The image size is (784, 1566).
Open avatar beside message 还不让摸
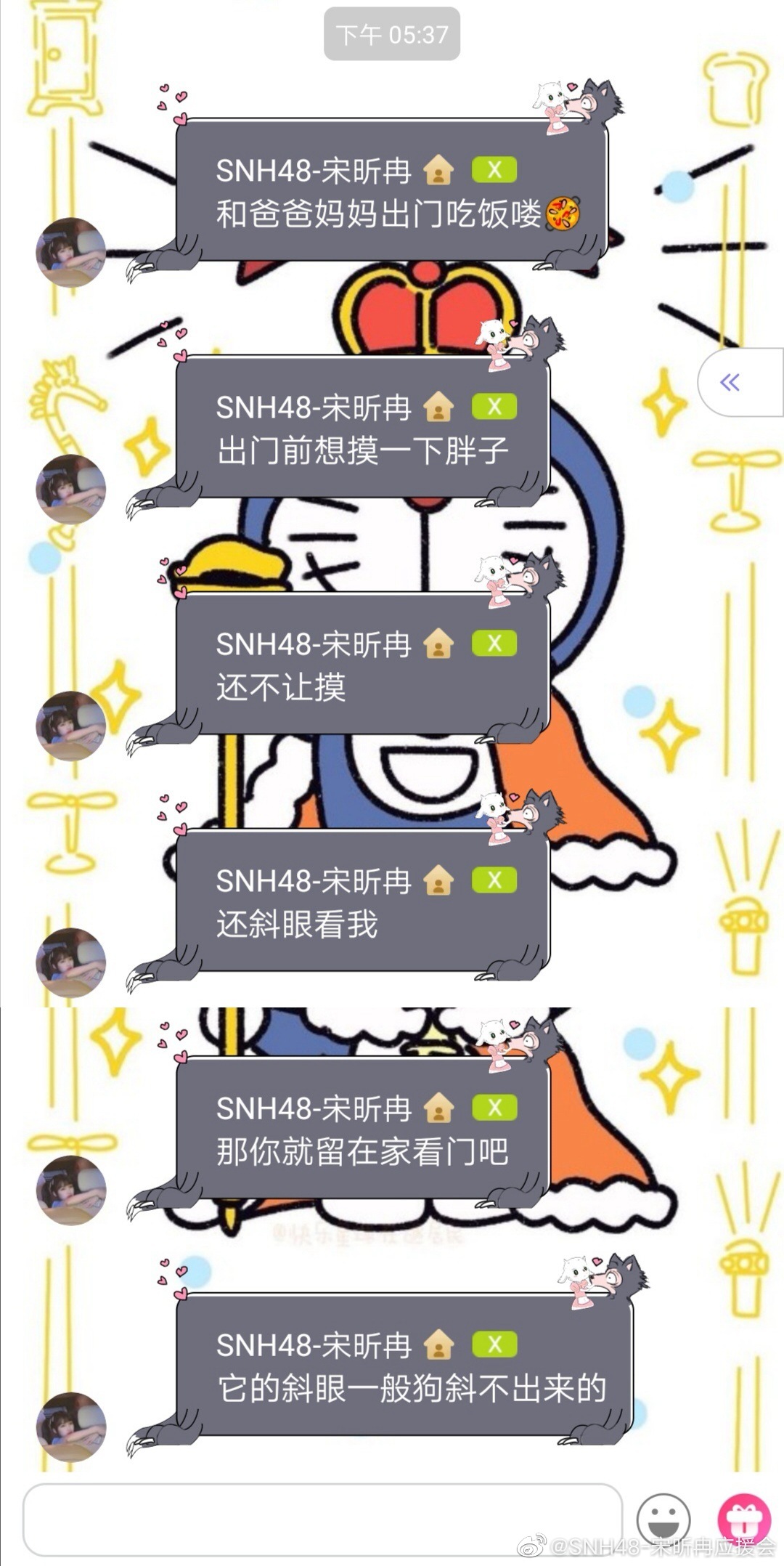[x=71, y=726]
